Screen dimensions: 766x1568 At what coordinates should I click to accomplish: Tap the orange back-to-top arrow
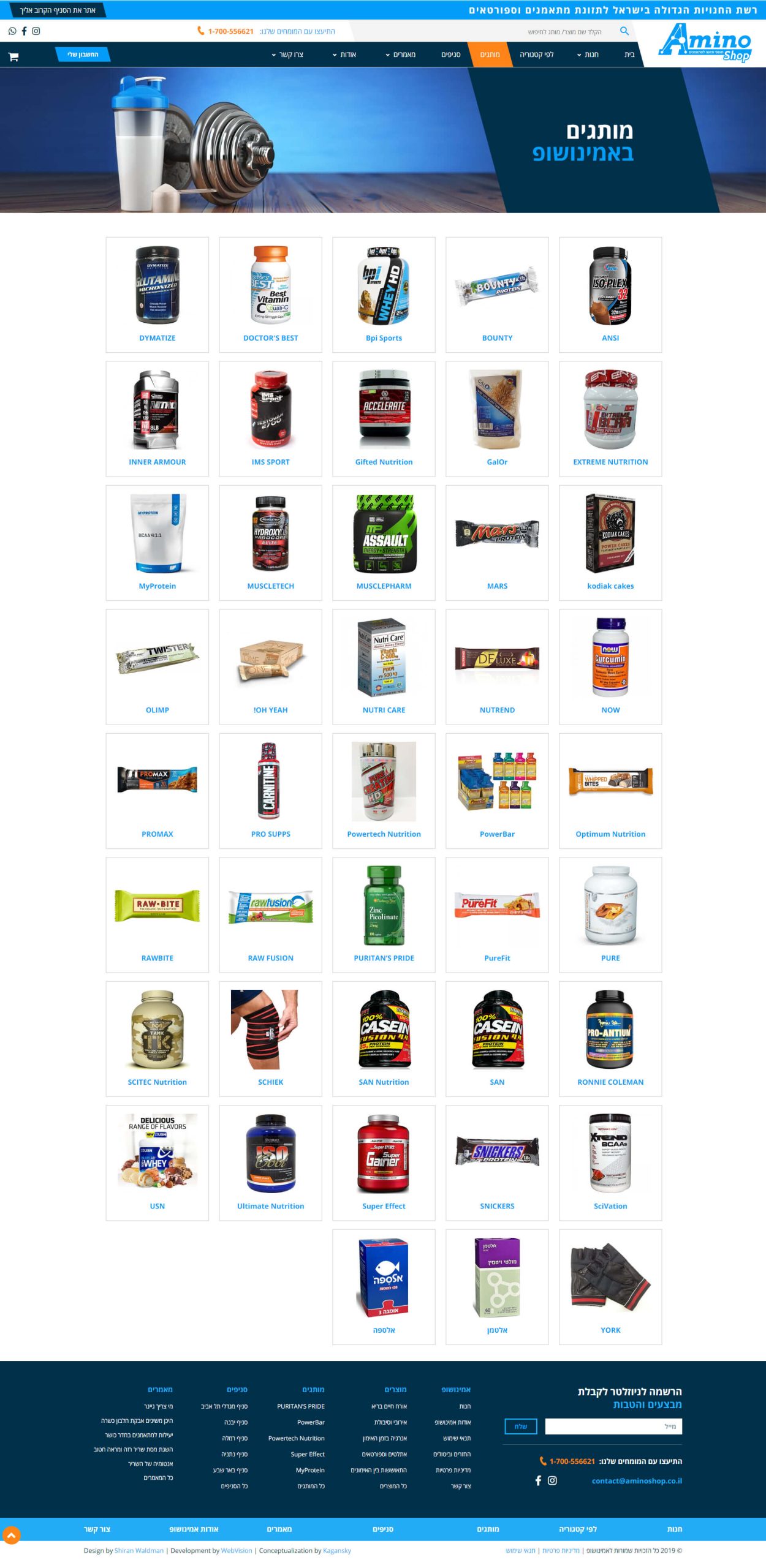coord(11,1536)
